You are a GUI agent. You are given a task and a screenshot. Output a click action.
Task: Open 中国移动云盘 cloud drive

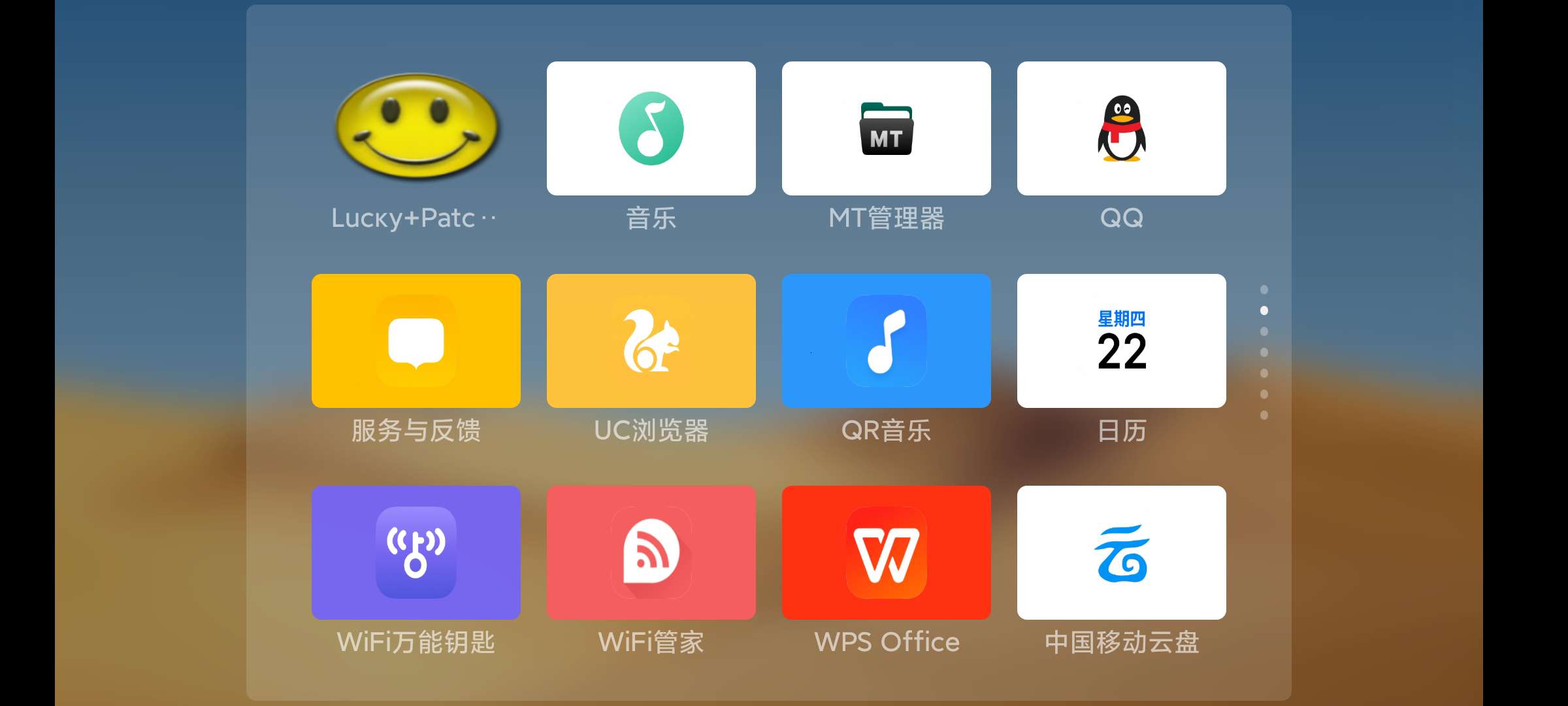click(1121, 552)
